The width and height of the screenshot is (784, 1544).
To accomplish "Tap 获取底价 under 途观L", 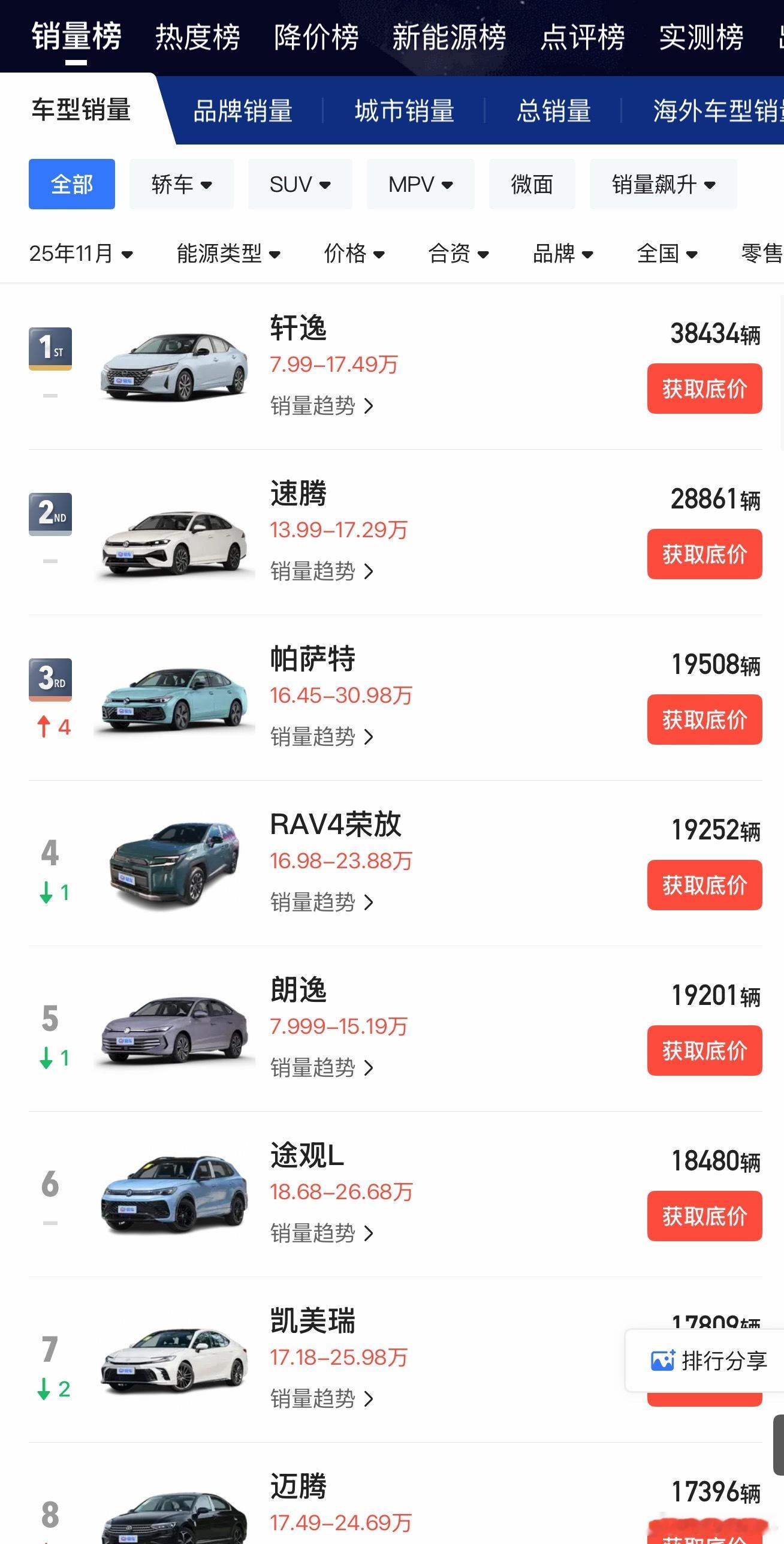I will (704, 1215).
